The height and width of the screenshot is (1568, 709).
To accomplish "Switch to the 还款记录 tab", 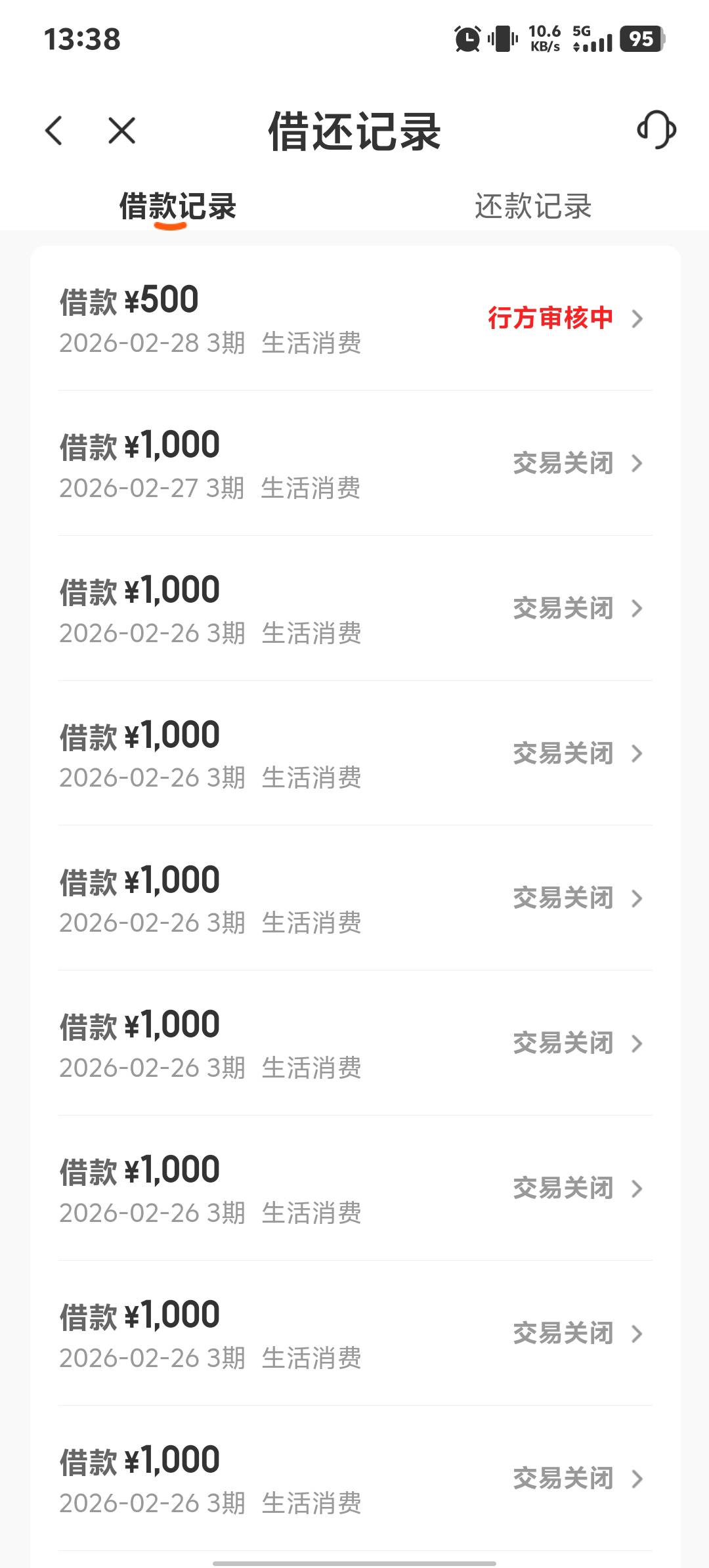I will click(532, 207).
